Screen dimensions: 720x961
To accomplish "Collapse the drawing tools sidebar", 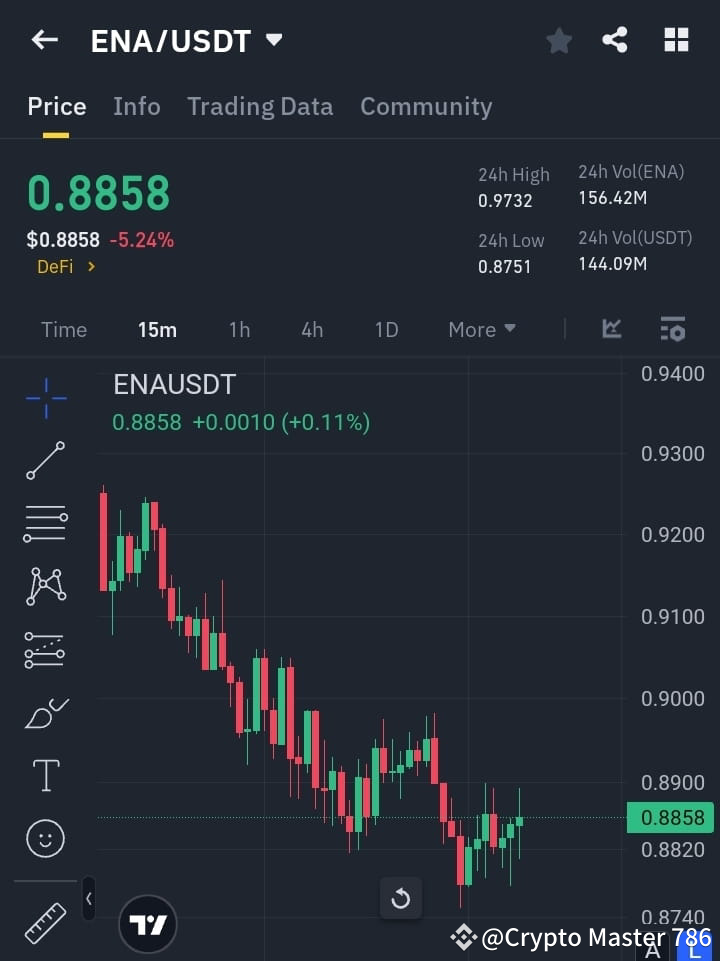I will point(88,898).
